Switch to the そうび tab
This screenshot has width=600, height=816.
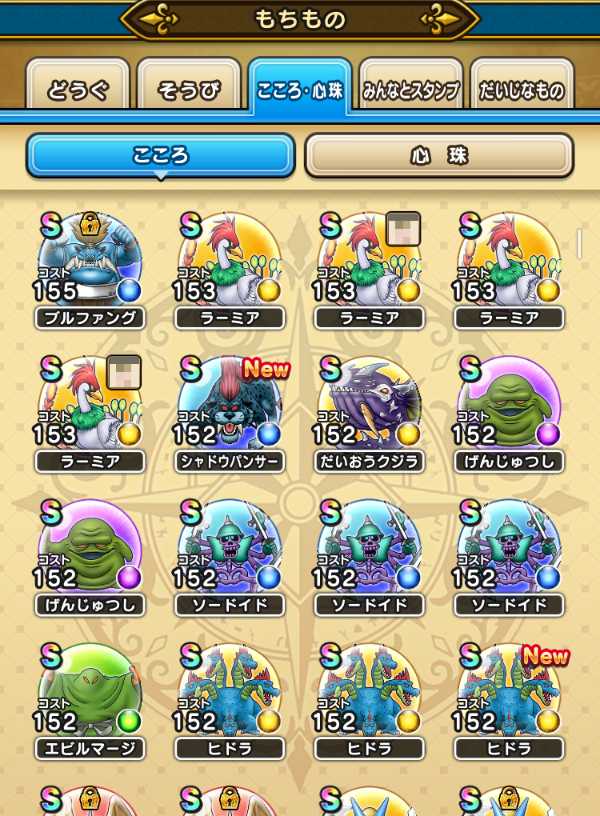click(x=189, y=90)
